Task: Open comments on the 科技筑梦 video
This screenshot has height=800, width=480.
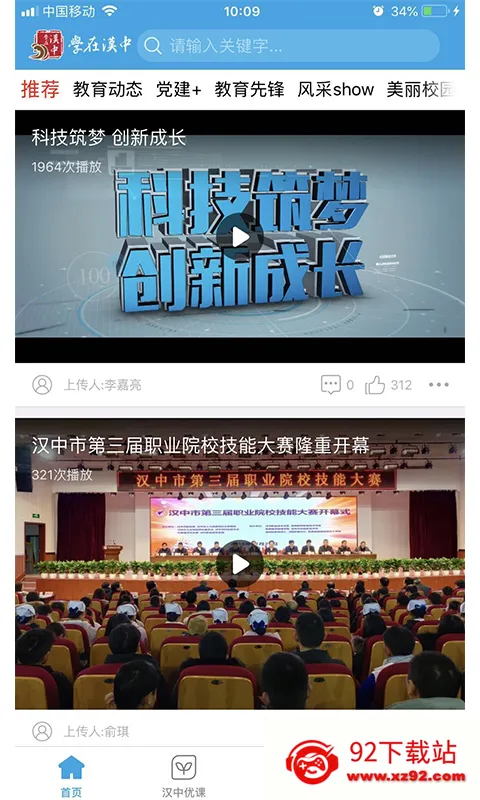Action: click(337, 385)
